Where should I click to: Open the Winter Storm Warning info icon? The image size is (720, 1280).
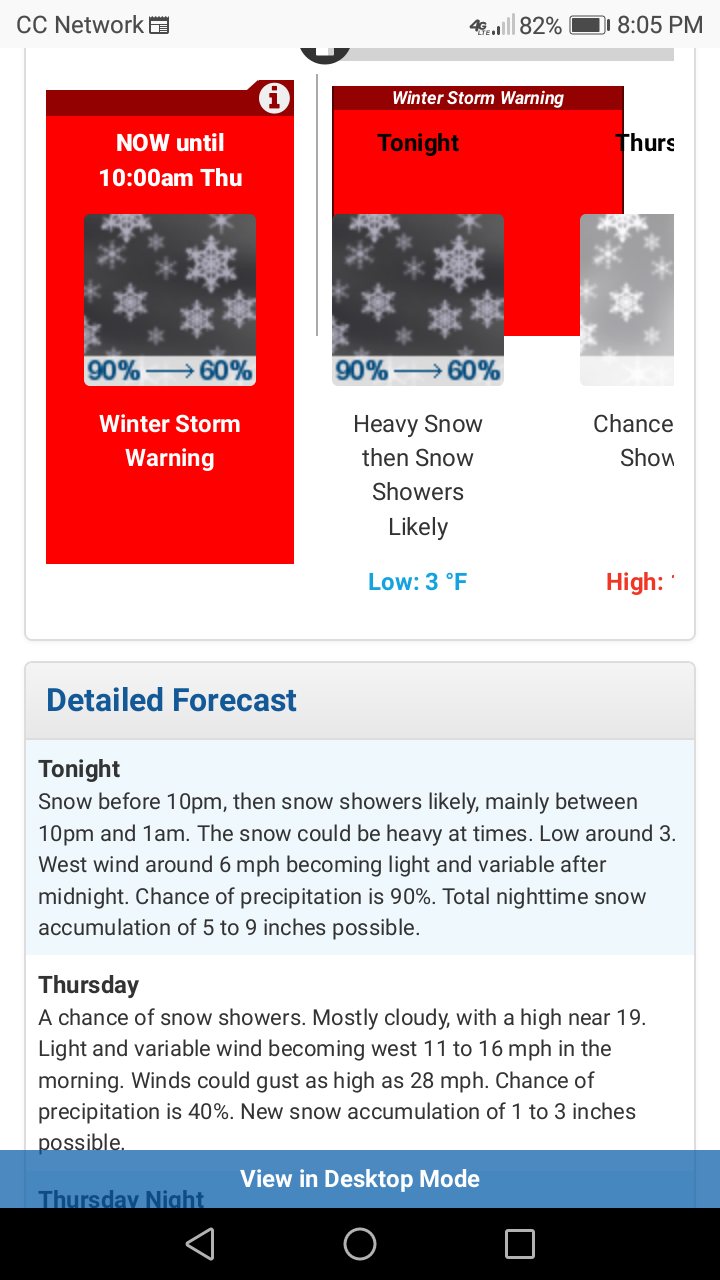click(x=274, y=98)
